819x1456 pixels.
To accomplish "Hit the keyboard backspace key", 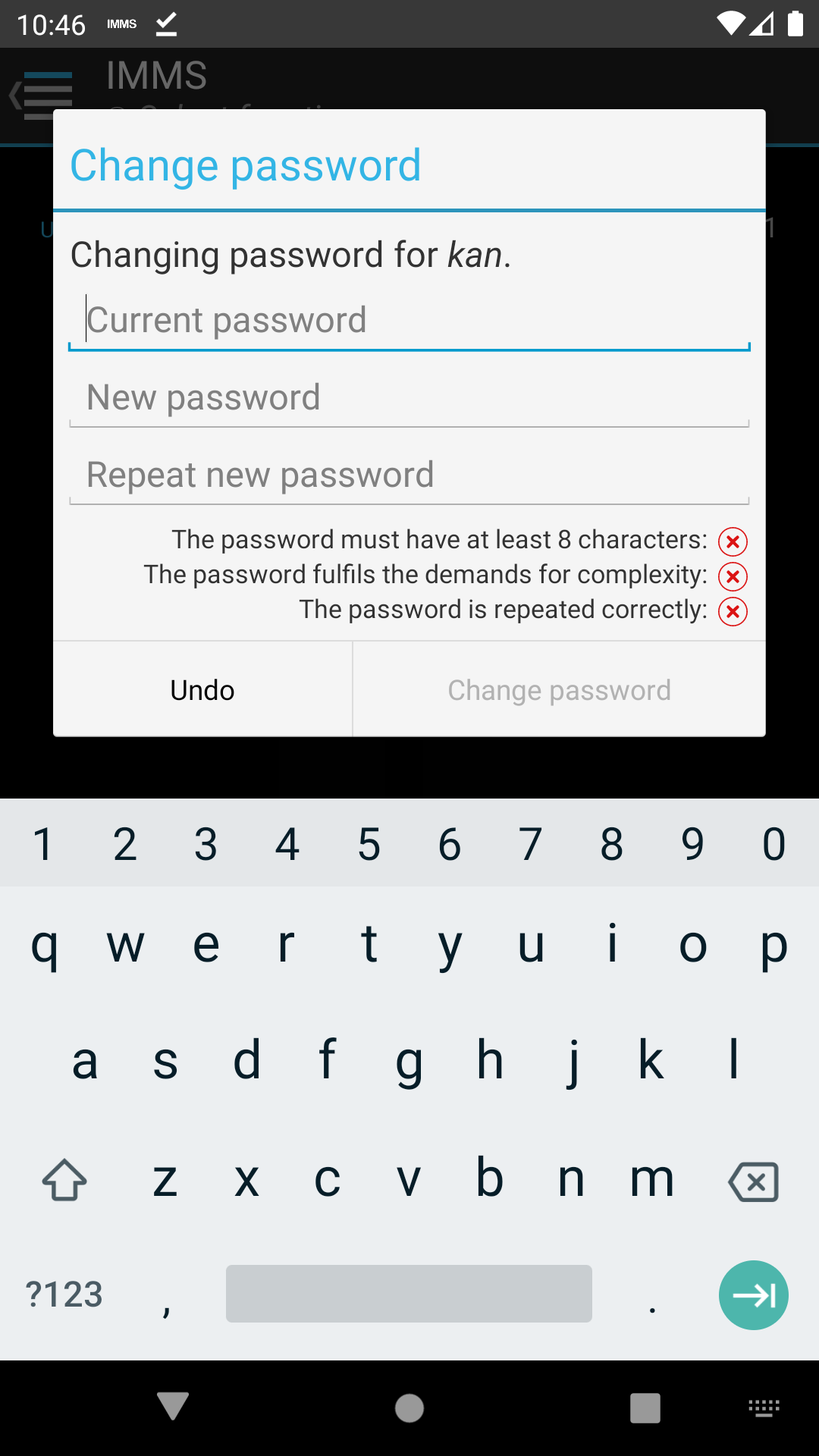I will 753,1181.
